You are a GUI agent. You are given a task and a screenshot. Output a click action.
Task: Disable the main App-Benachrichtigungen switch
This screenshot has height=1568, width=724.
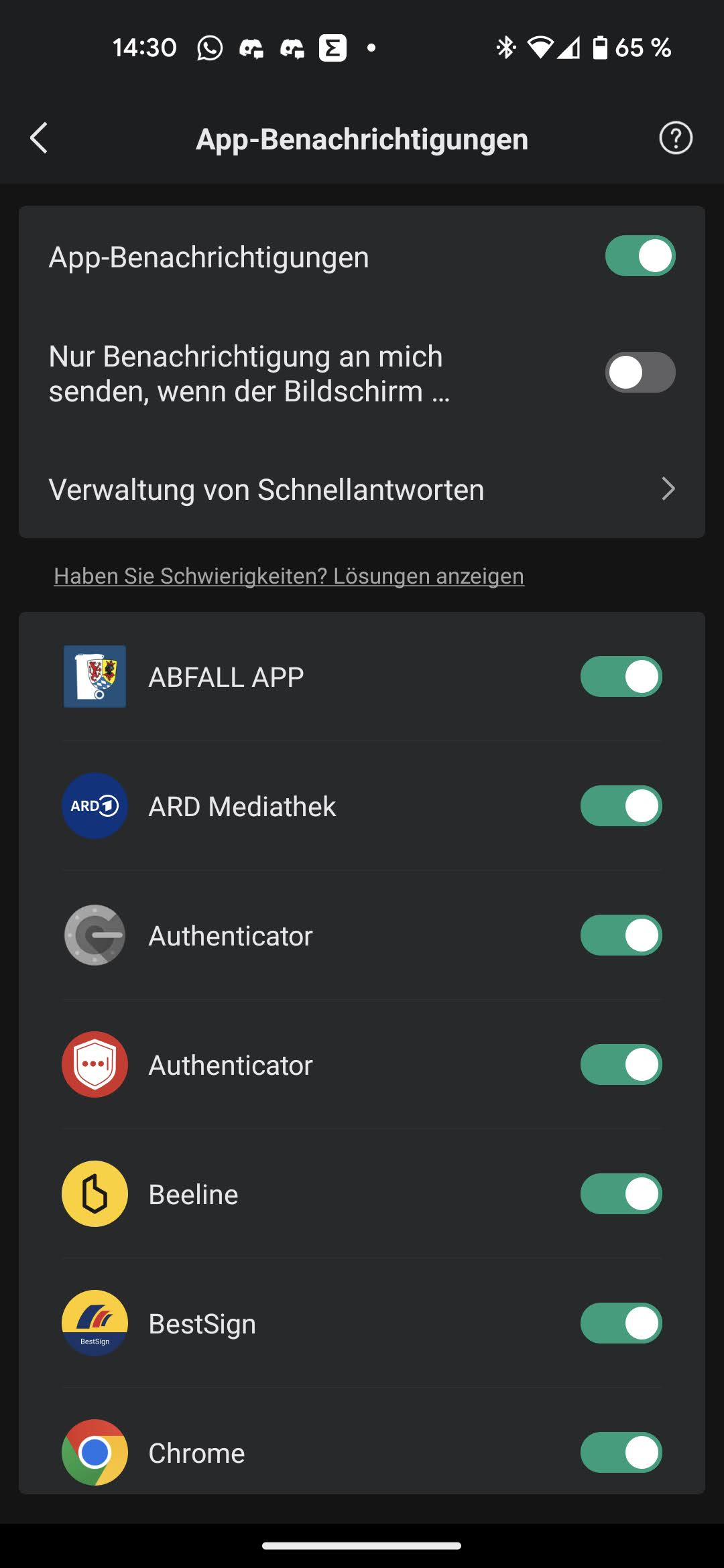640,256
